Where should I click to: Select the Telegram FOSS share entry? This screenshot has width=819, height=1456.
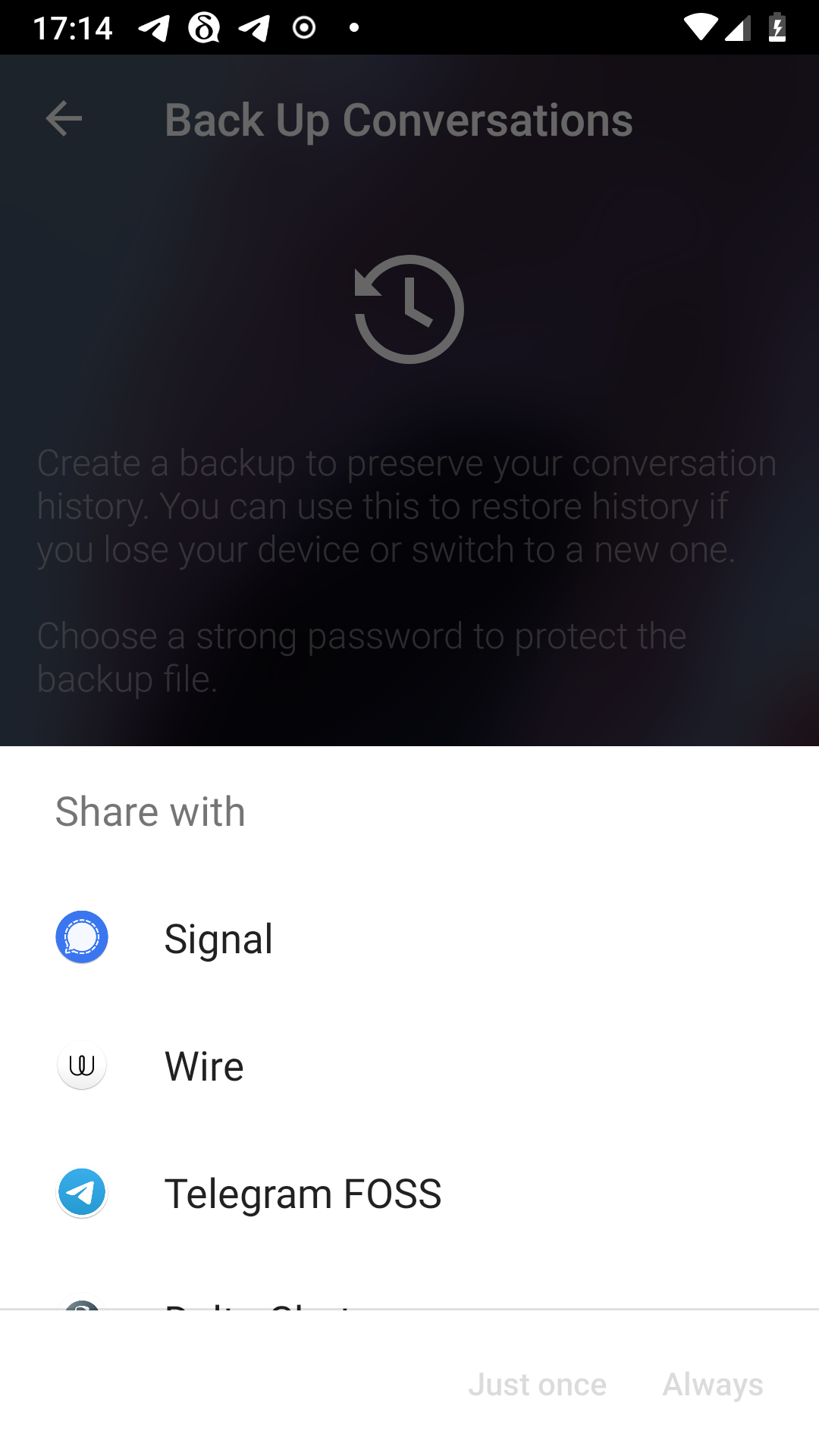click(x=303, y=1192)
